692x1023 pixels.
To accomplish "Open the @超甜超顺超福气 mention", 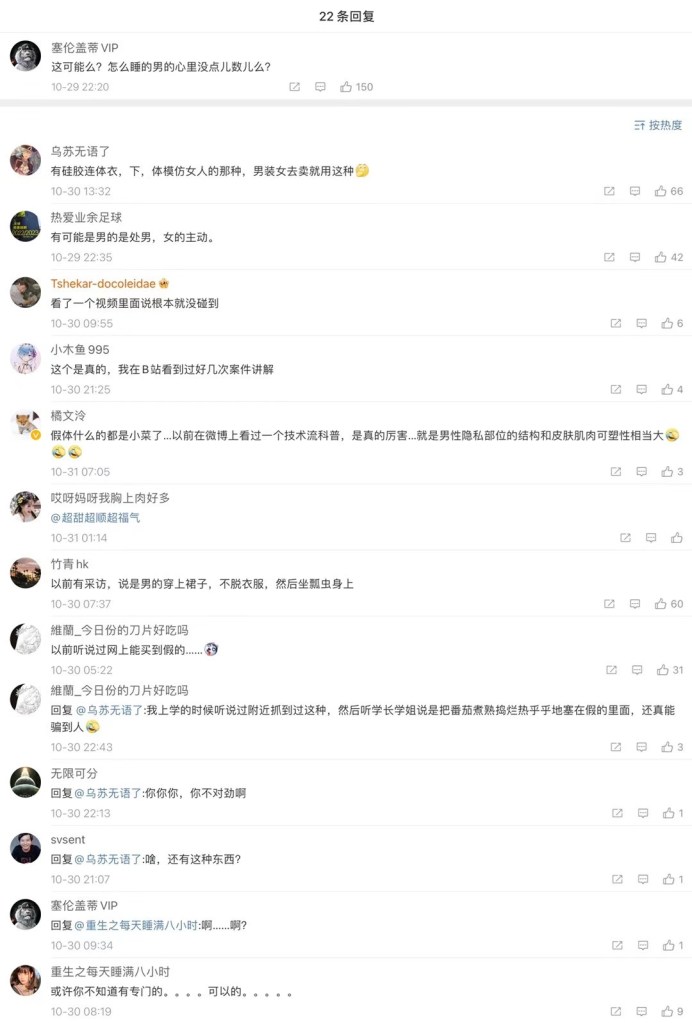I will click(96, 517).
